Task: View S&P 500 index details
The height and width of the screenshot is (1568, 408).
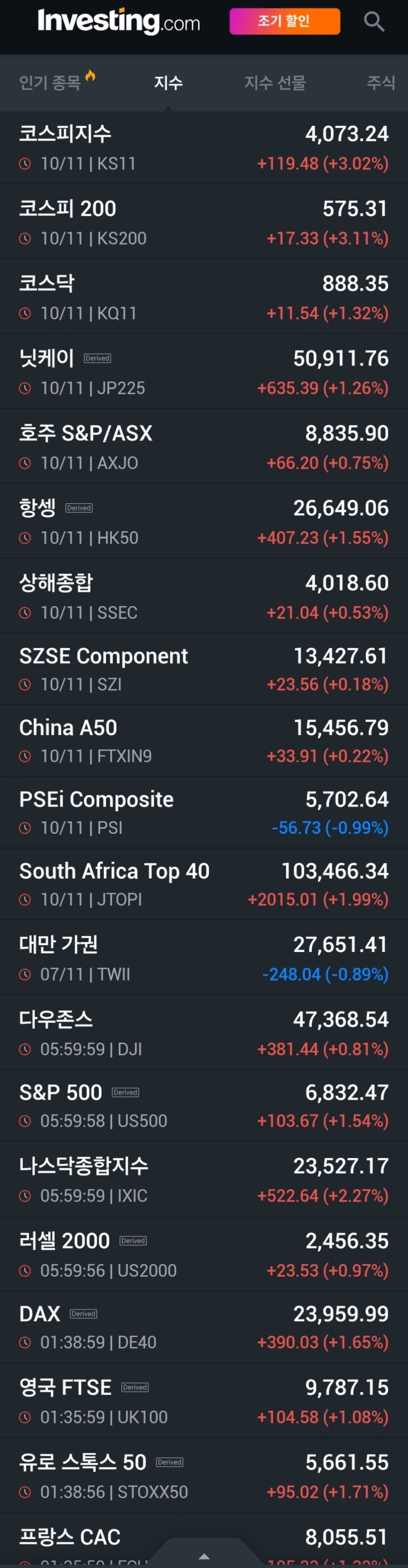Action: (x=204, y=1106)
